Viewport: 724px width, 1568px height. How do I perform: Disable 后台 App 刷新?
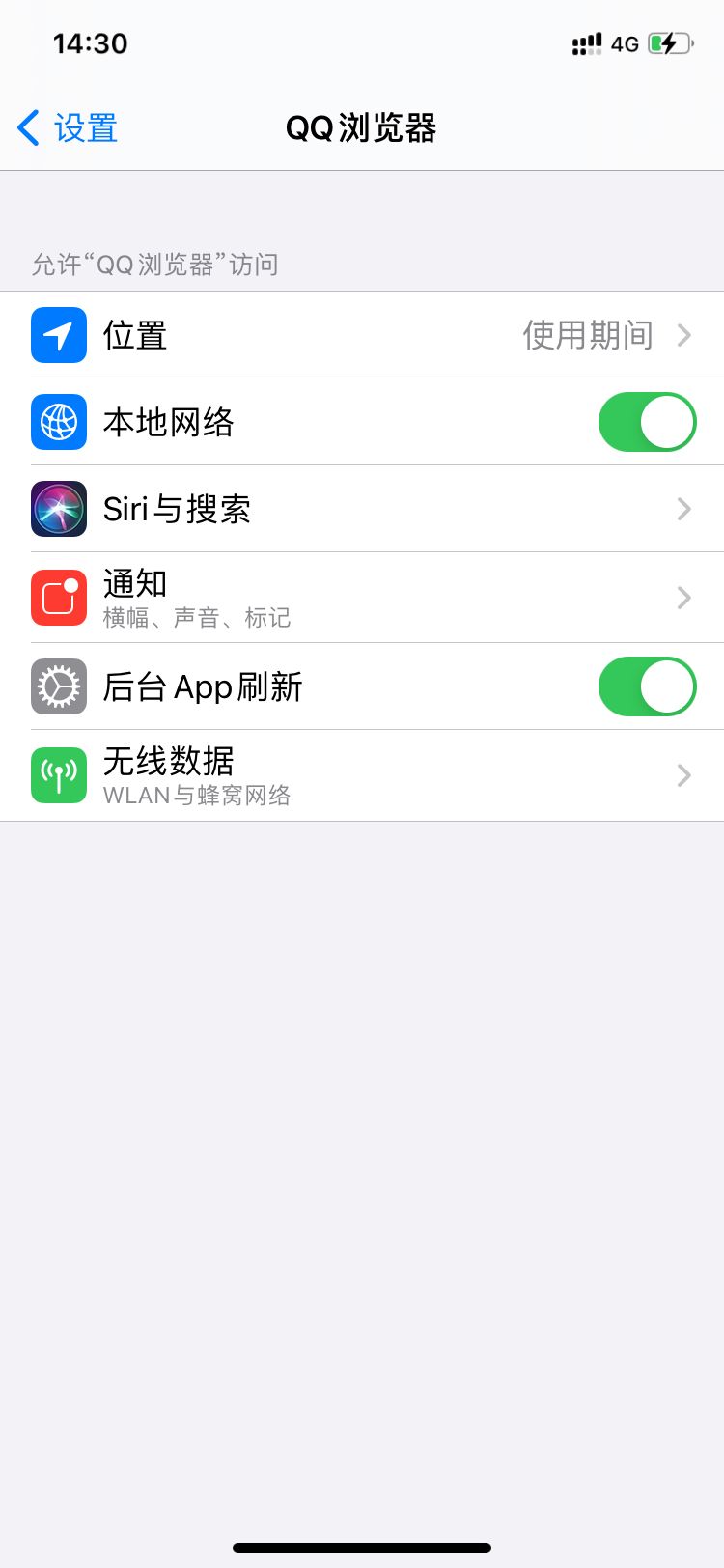tap(646, 686)
